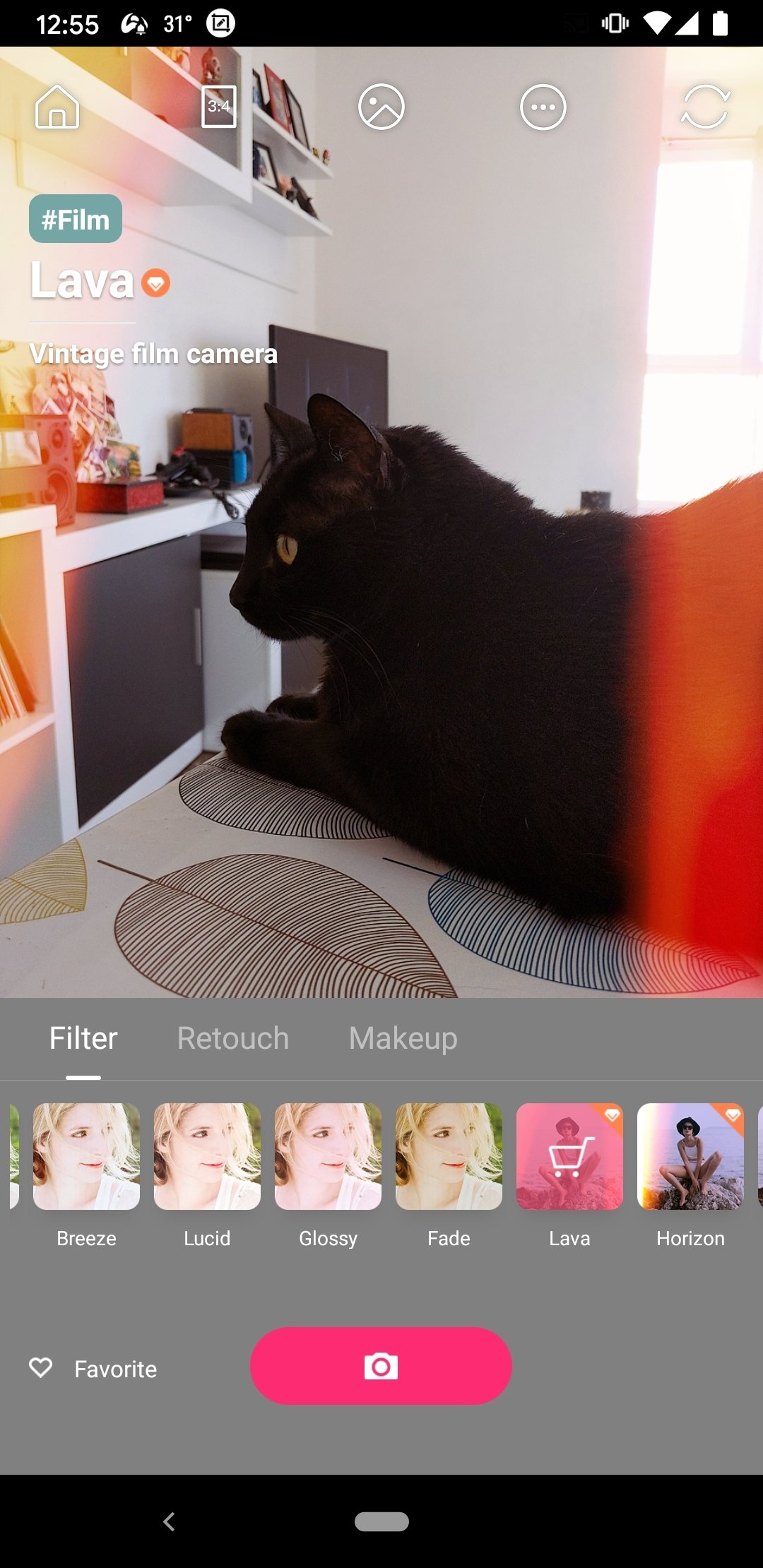Change the 3:4 aspect ratio
This screenshot has width=763, height=1568.
(219, 107)
